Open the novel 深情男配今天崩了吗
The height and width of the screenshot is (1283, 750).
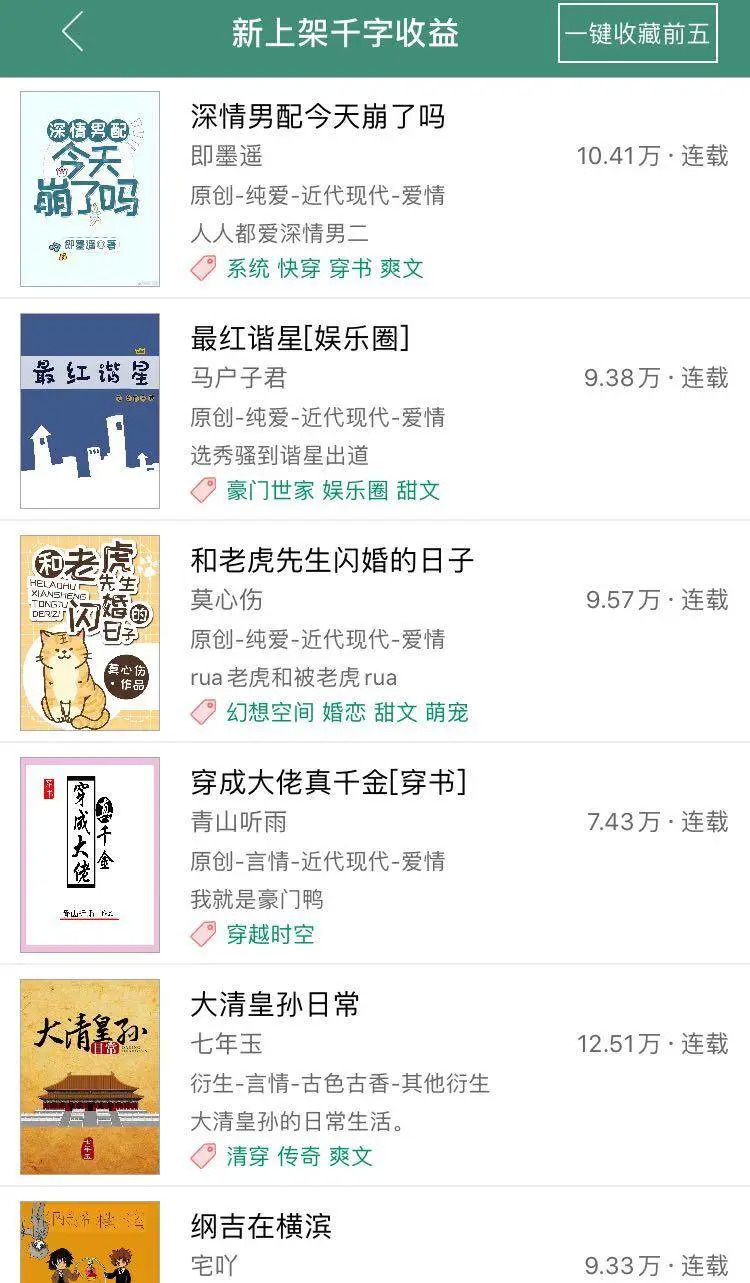pyautogui.click(x=318, y=117)
